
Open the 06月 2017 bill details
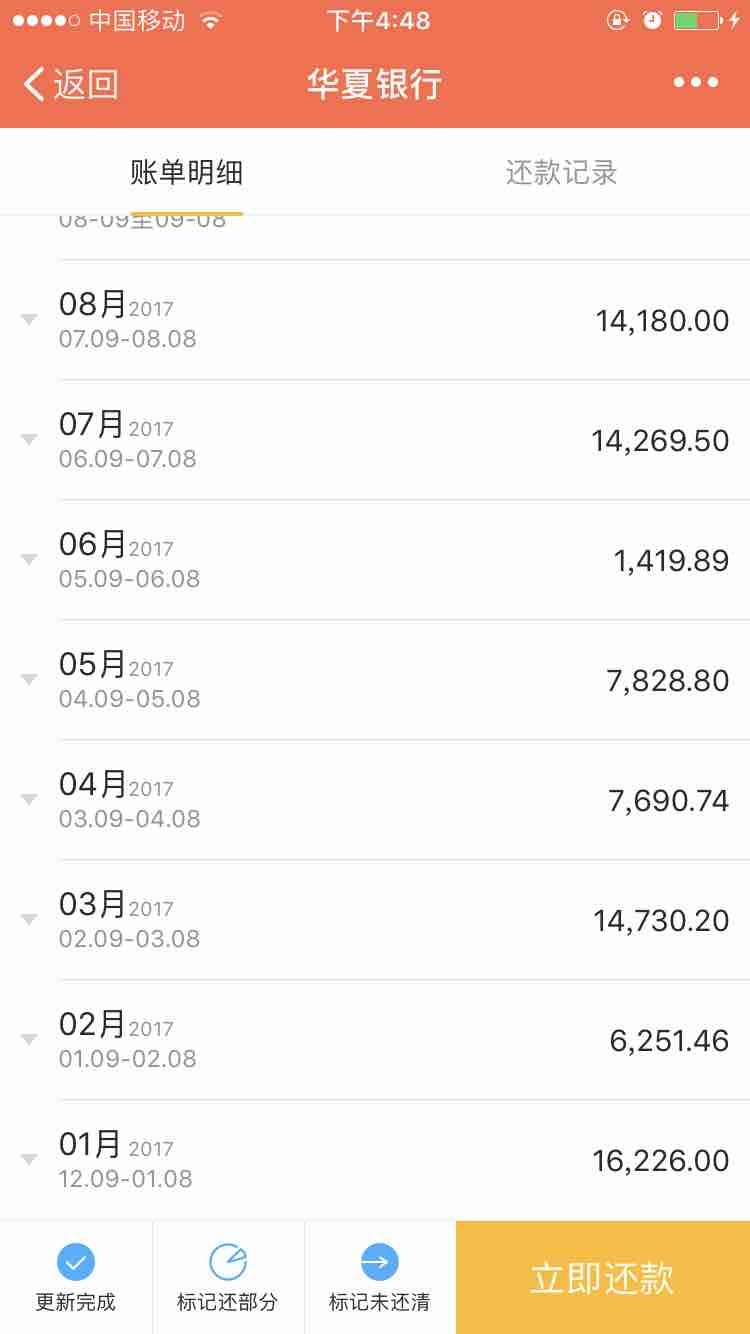(375, 560)
